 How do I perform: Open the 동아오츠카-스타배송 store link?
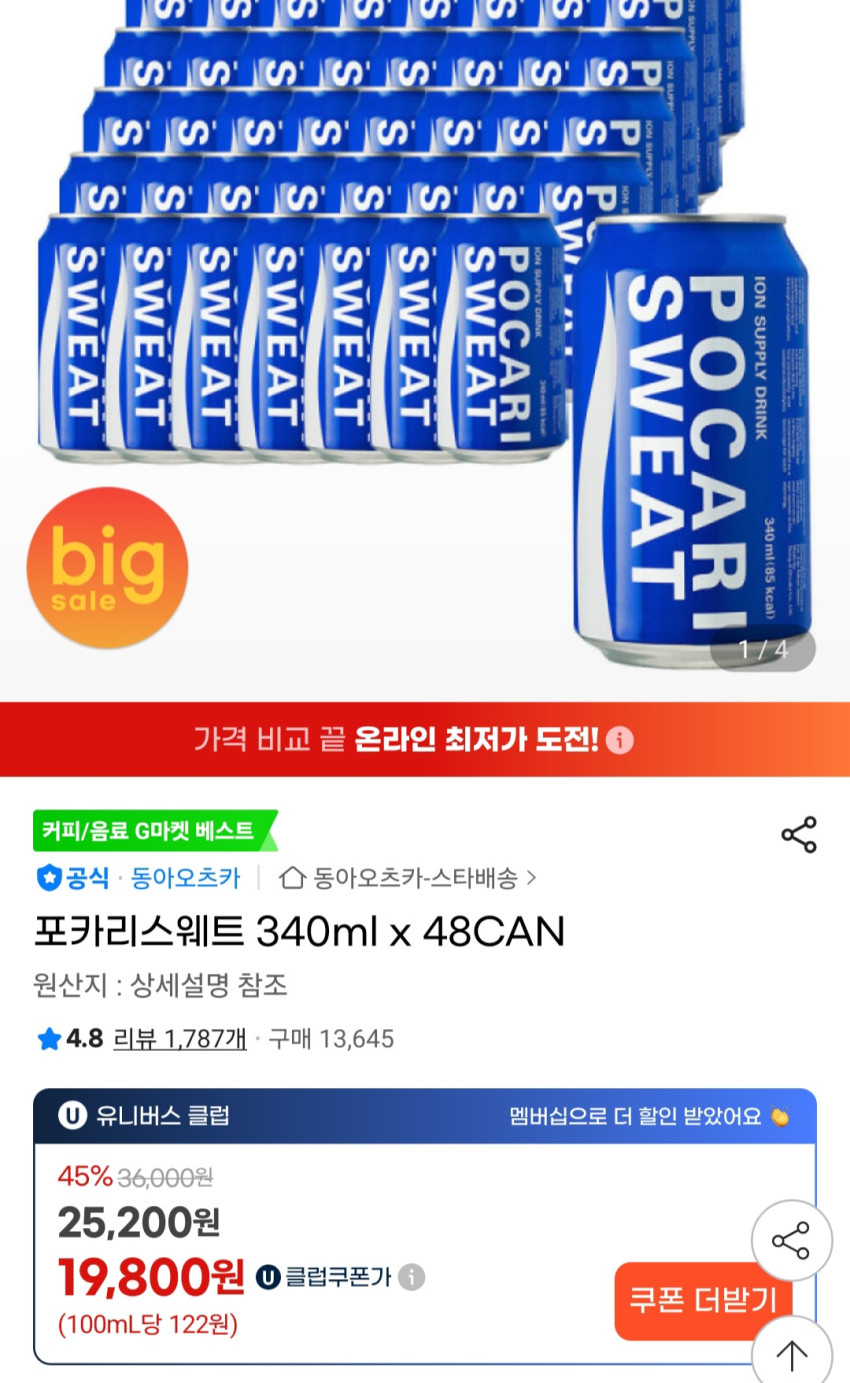click(408, 878)
